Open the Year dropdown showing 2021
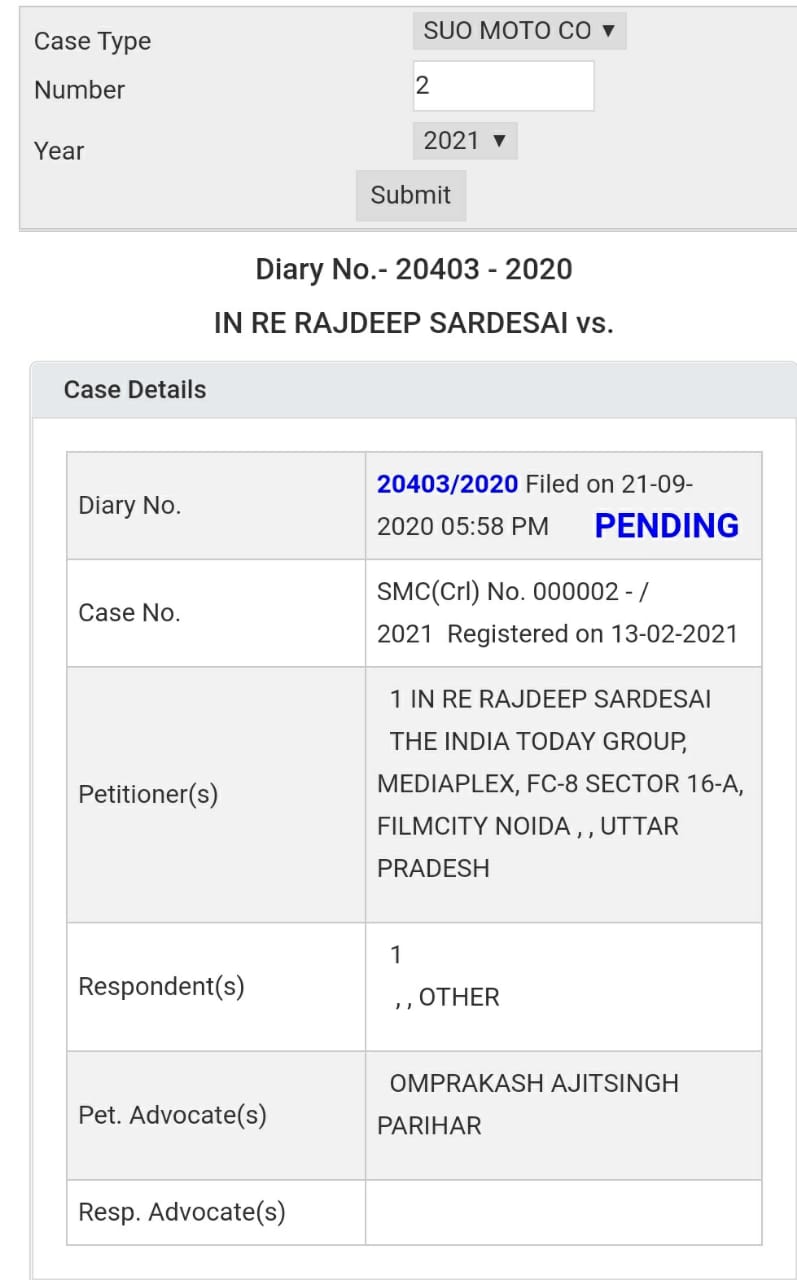This screenshot has width=797, height=1280. (465, 141)
